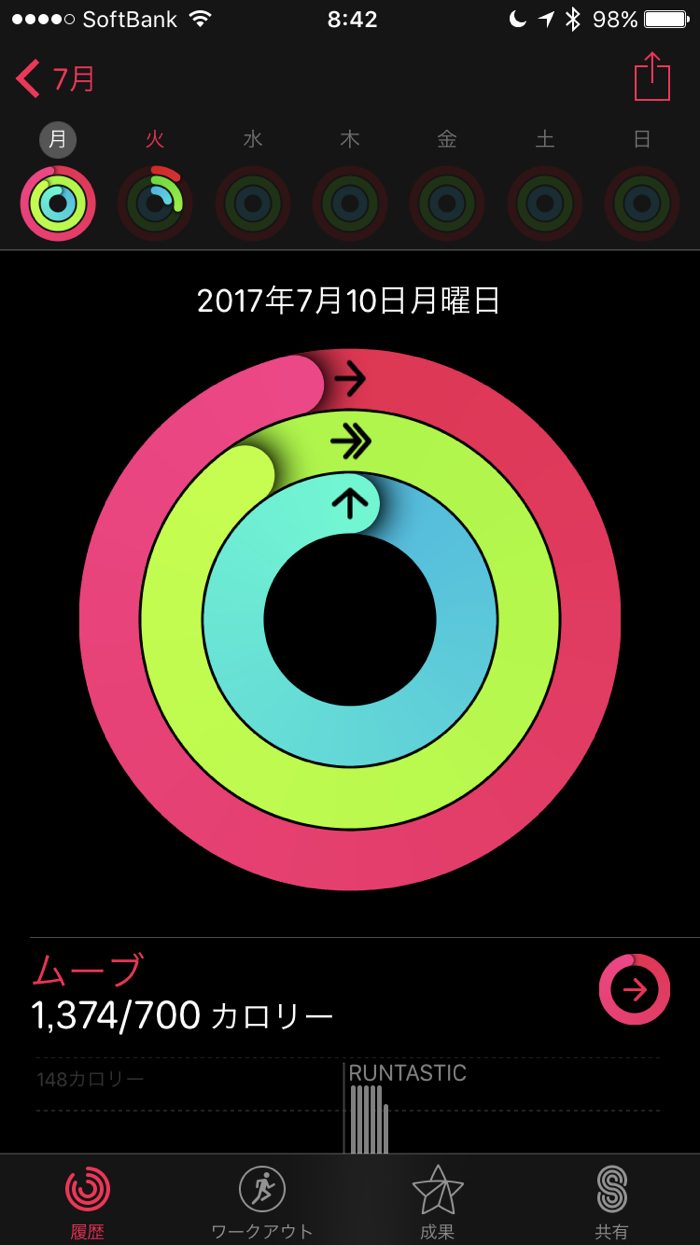Open the 共有 tab

(611, 1200)
